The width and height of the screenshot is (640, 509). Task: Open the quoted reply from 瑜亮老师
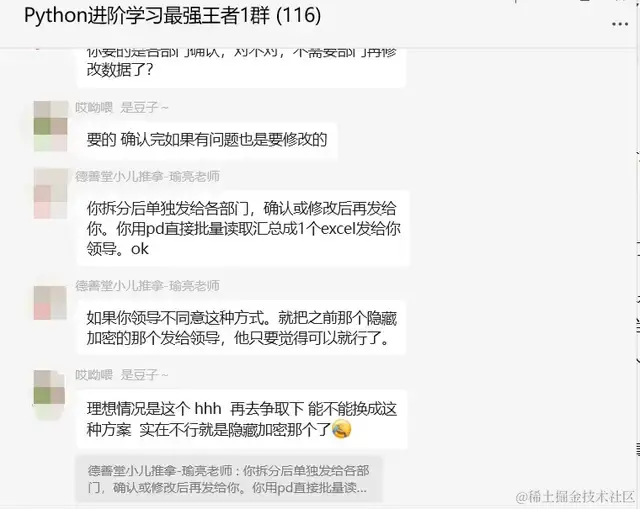pos(228,478)
